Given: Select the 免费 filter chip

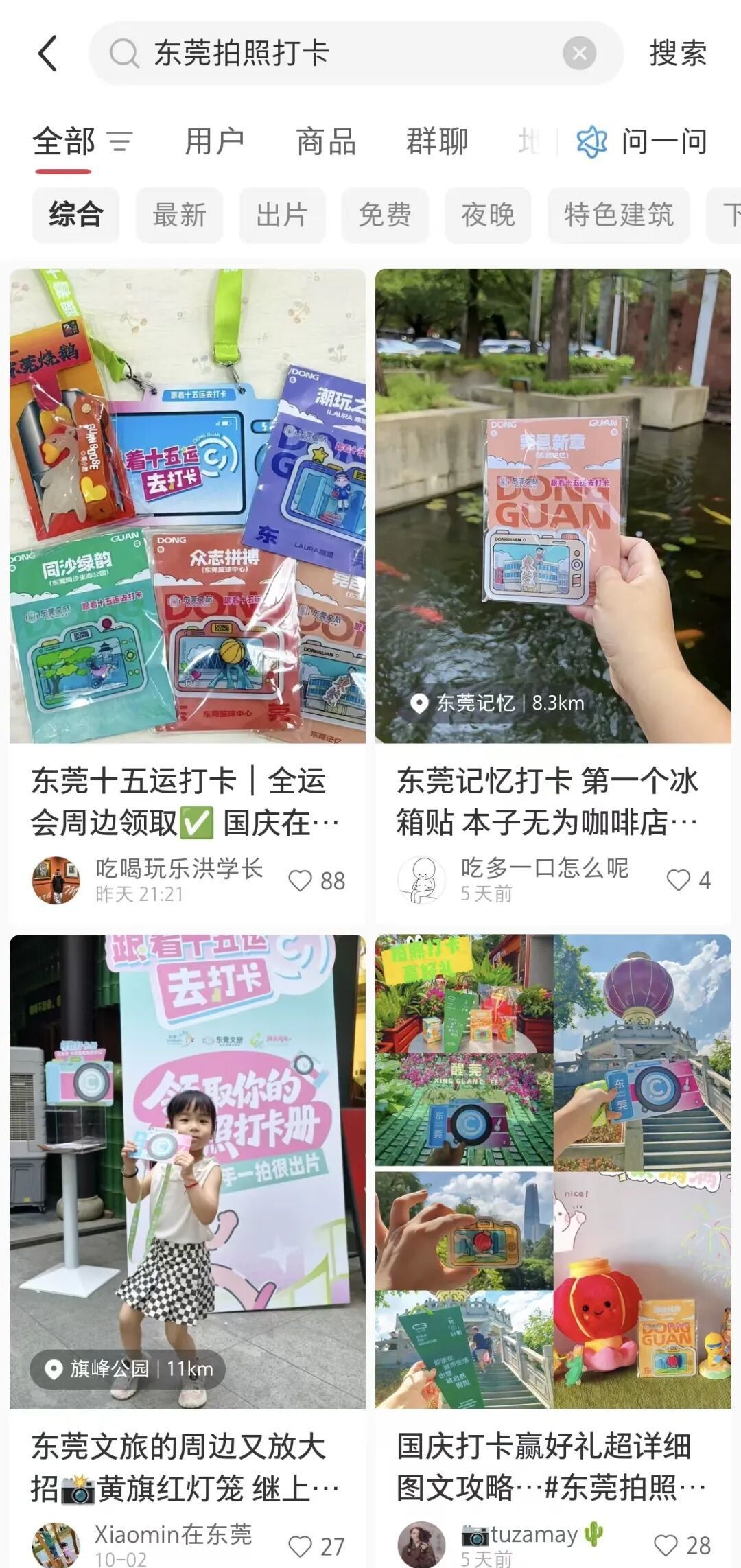Looking at the screenshot, I should tap(385, 215).
